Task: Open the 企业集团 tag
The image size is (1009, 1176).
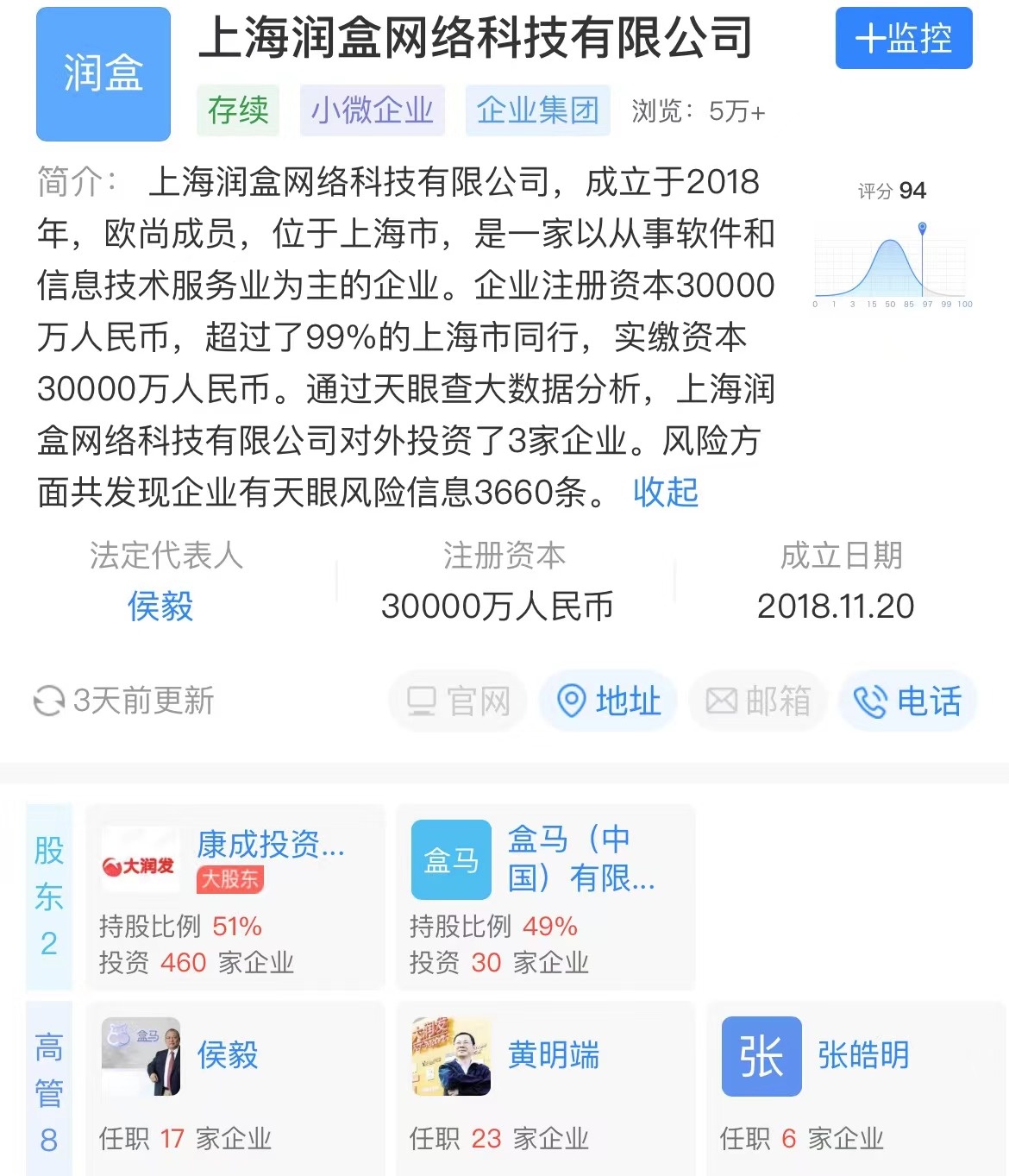Action: coord(537,110)
